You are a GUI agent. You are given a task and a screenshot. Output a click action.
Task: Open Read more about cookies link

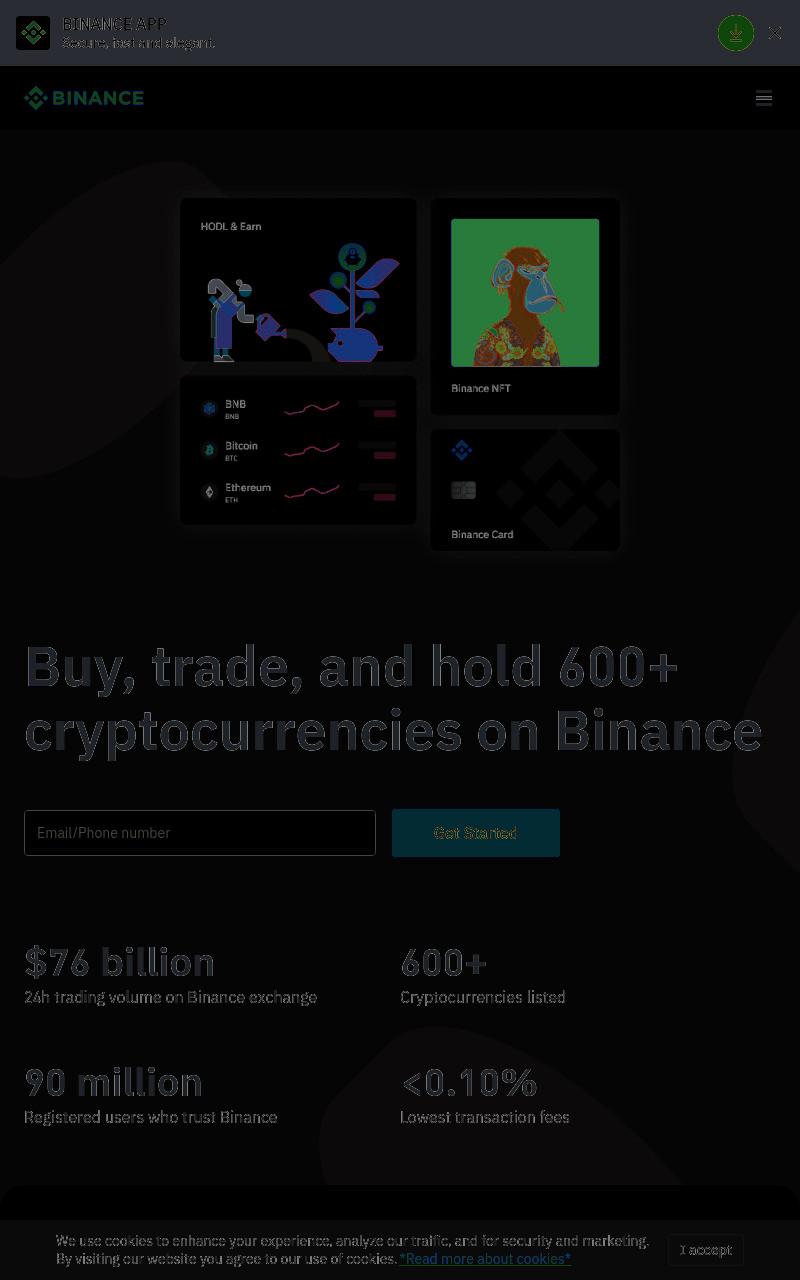[x=485, y=1259]
